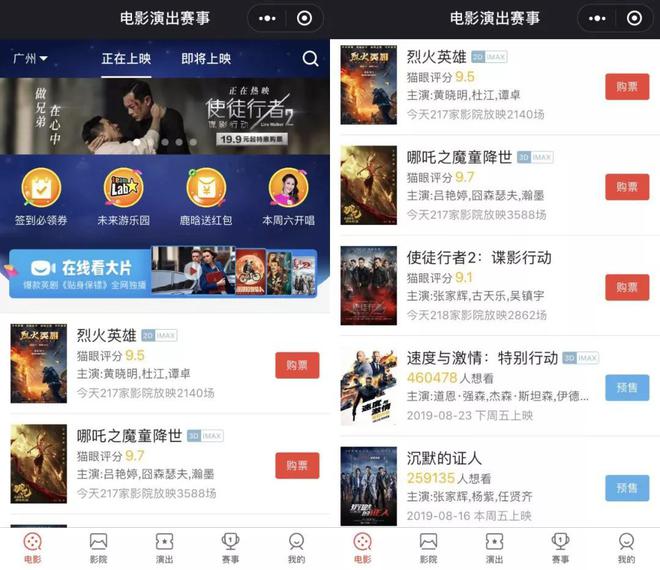Pre-order tickets for 速度与激情：特别行动
Image resolution: width=660 pixels, height=570 pixels.
(626, 387)
